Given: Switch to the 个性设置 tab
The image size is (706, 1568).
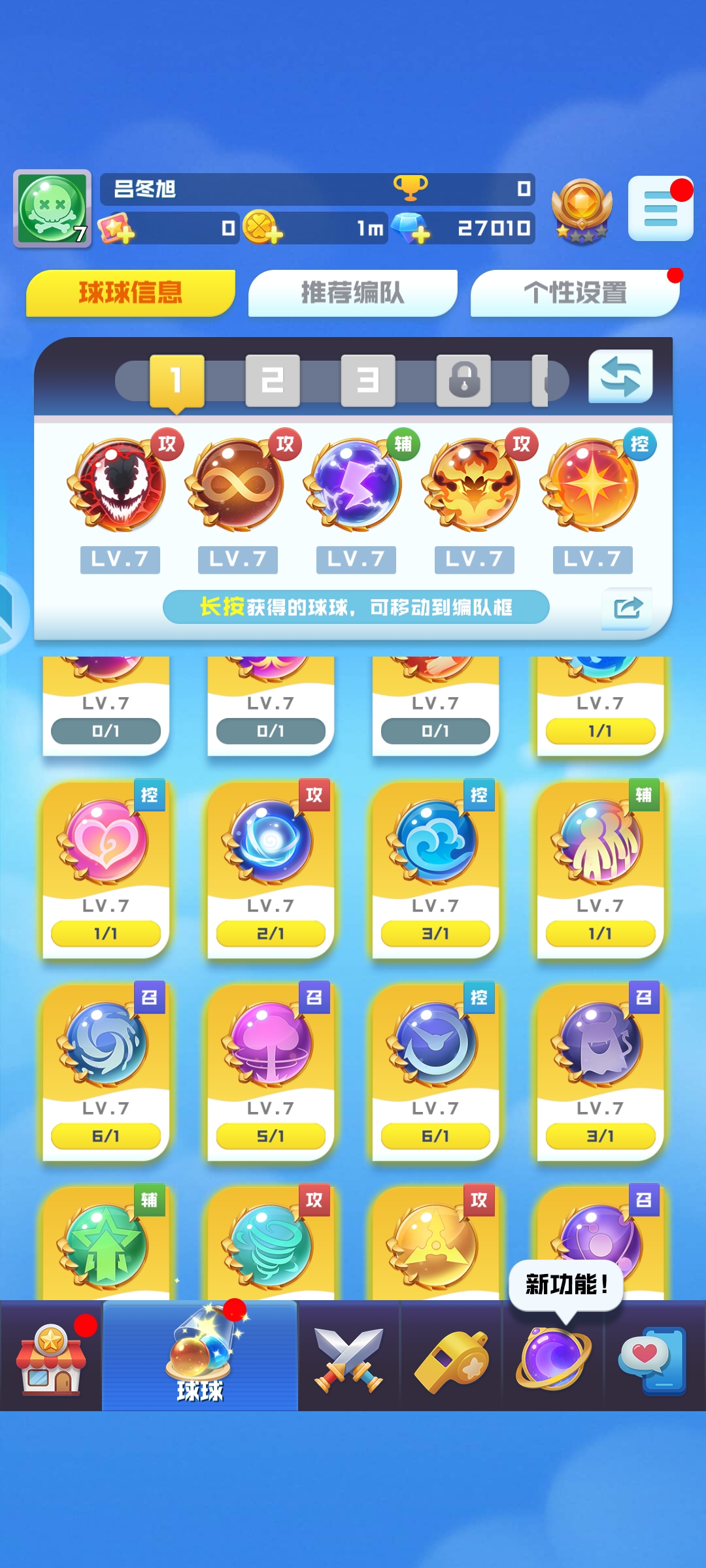Looking at the screenshot, I should 575,293.
